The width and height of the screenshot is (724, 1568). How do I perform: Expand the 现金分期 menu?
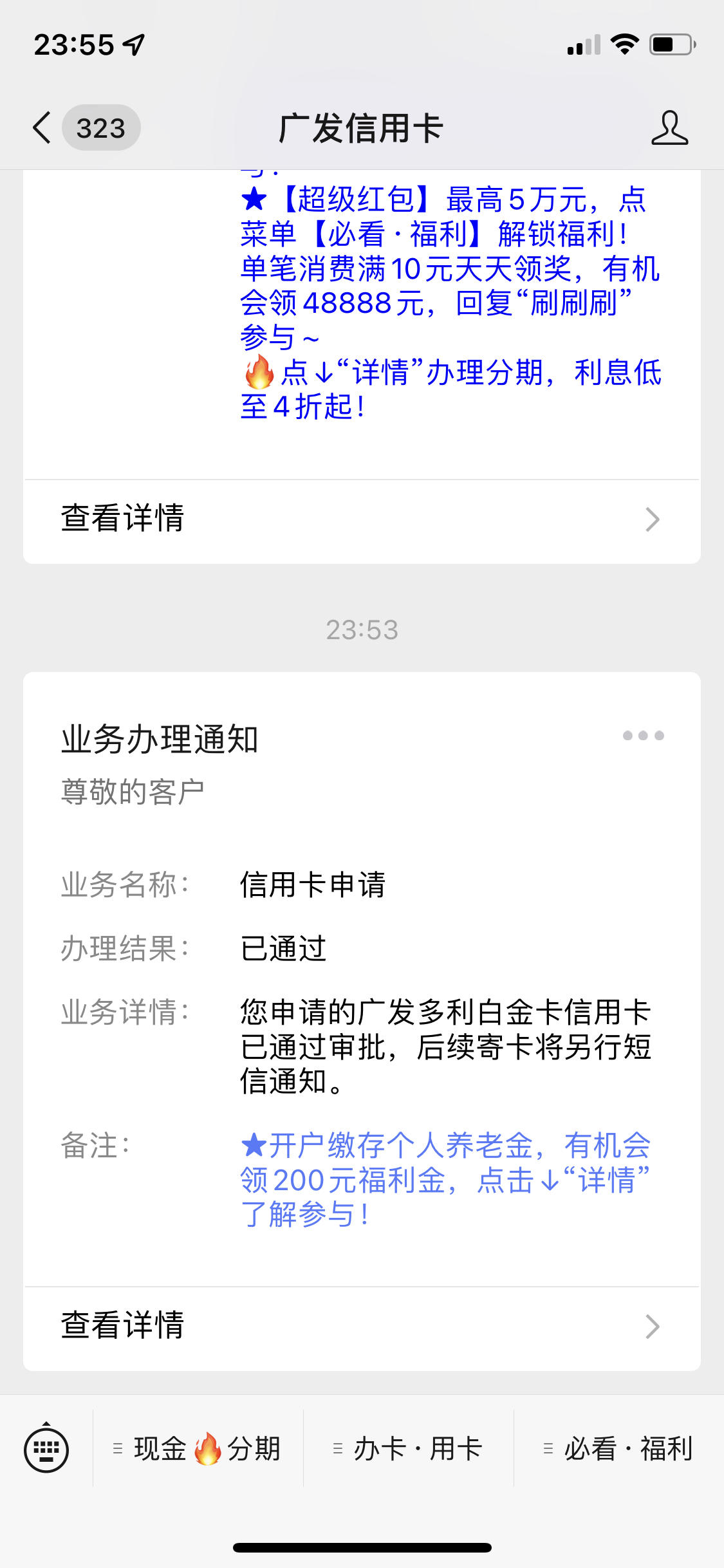[x=198, y=1450]
